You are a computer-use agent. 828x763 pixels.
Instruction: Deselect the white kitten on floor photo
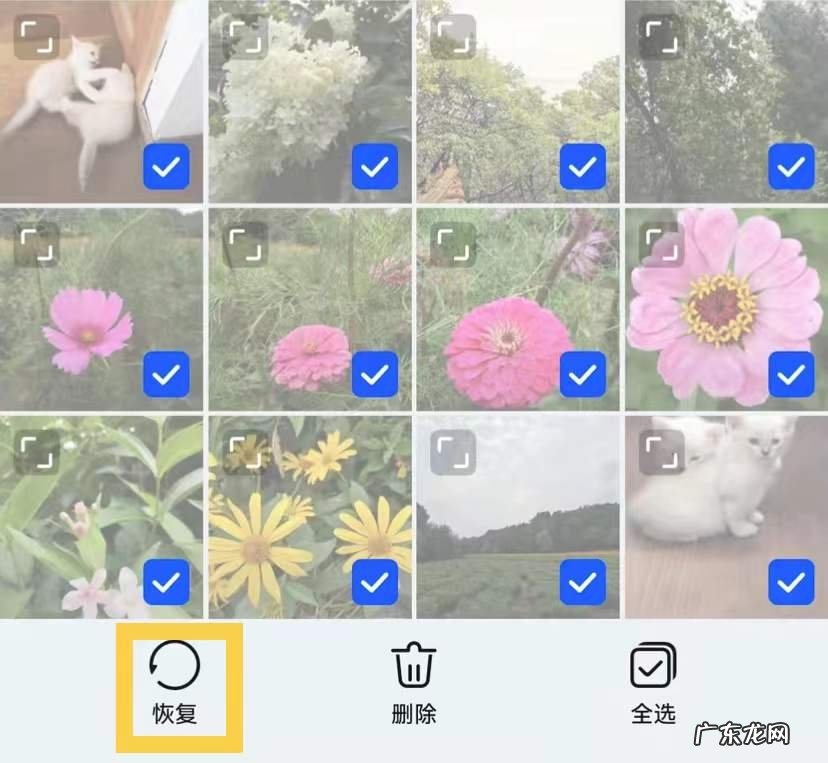(x=791, y=582)
